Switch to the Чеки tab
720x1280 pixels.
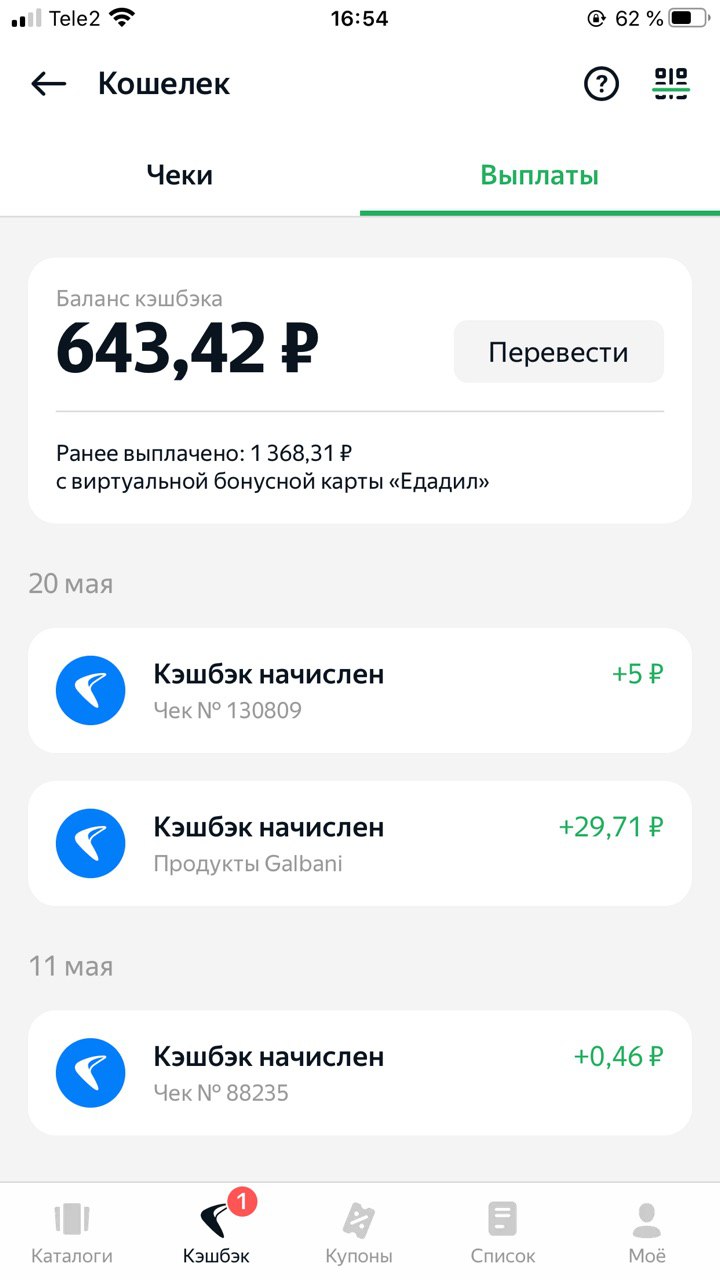pos(180,176)
